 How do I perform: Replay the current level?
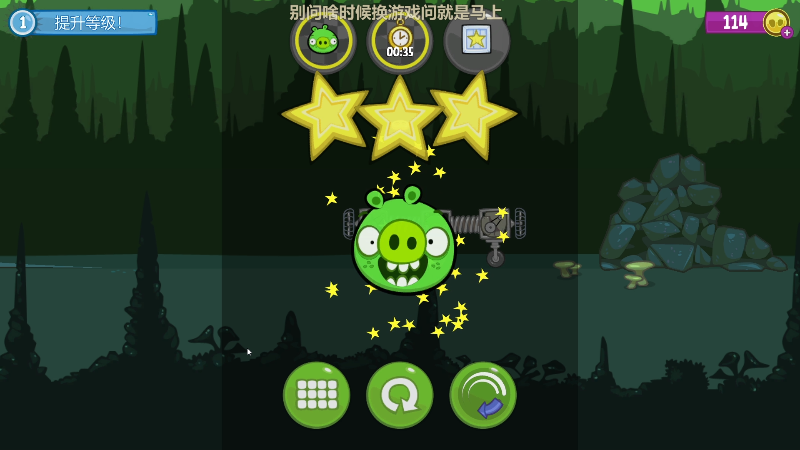pos(399,395)
